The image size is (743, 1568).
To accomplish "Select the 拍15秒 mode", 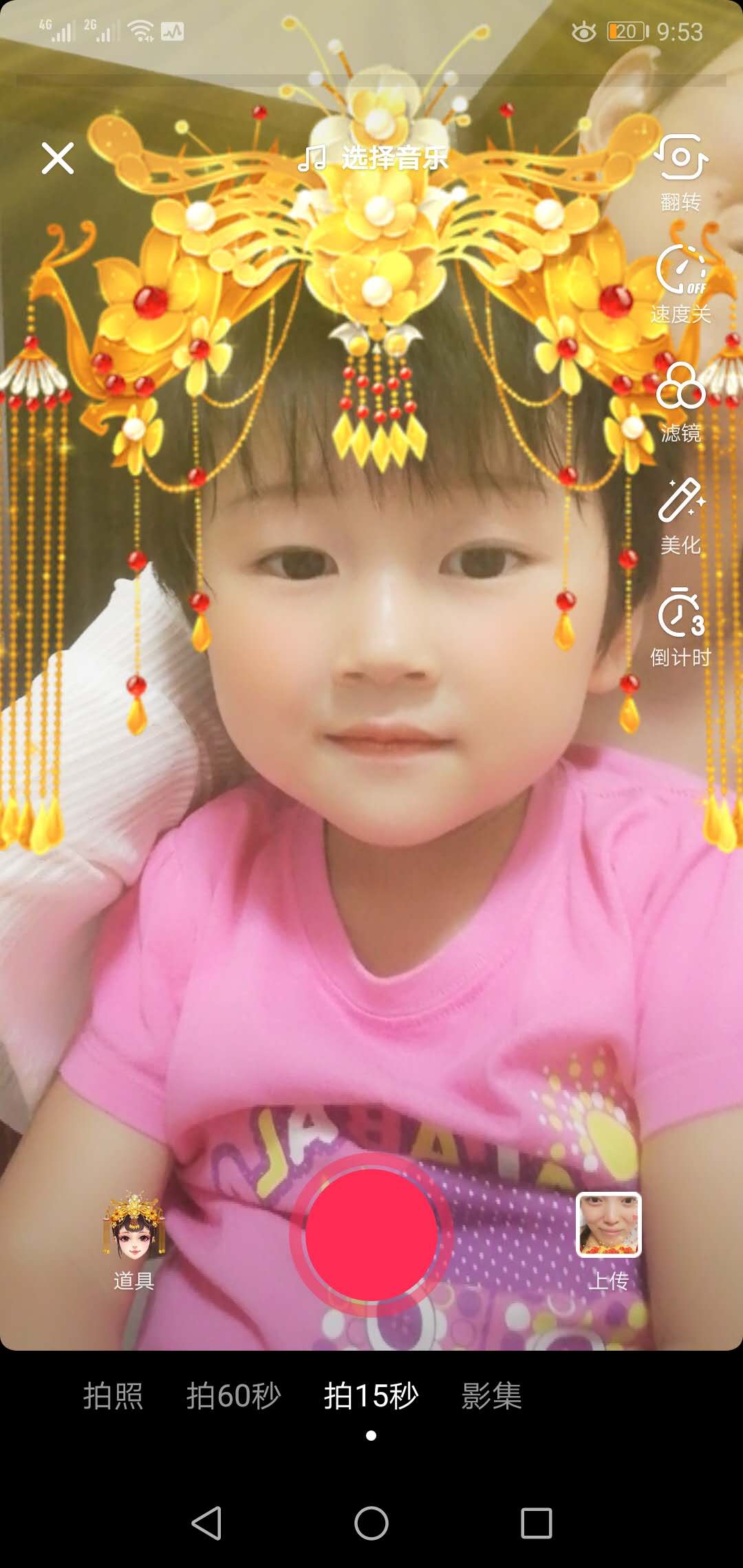I will [371, 1396].
